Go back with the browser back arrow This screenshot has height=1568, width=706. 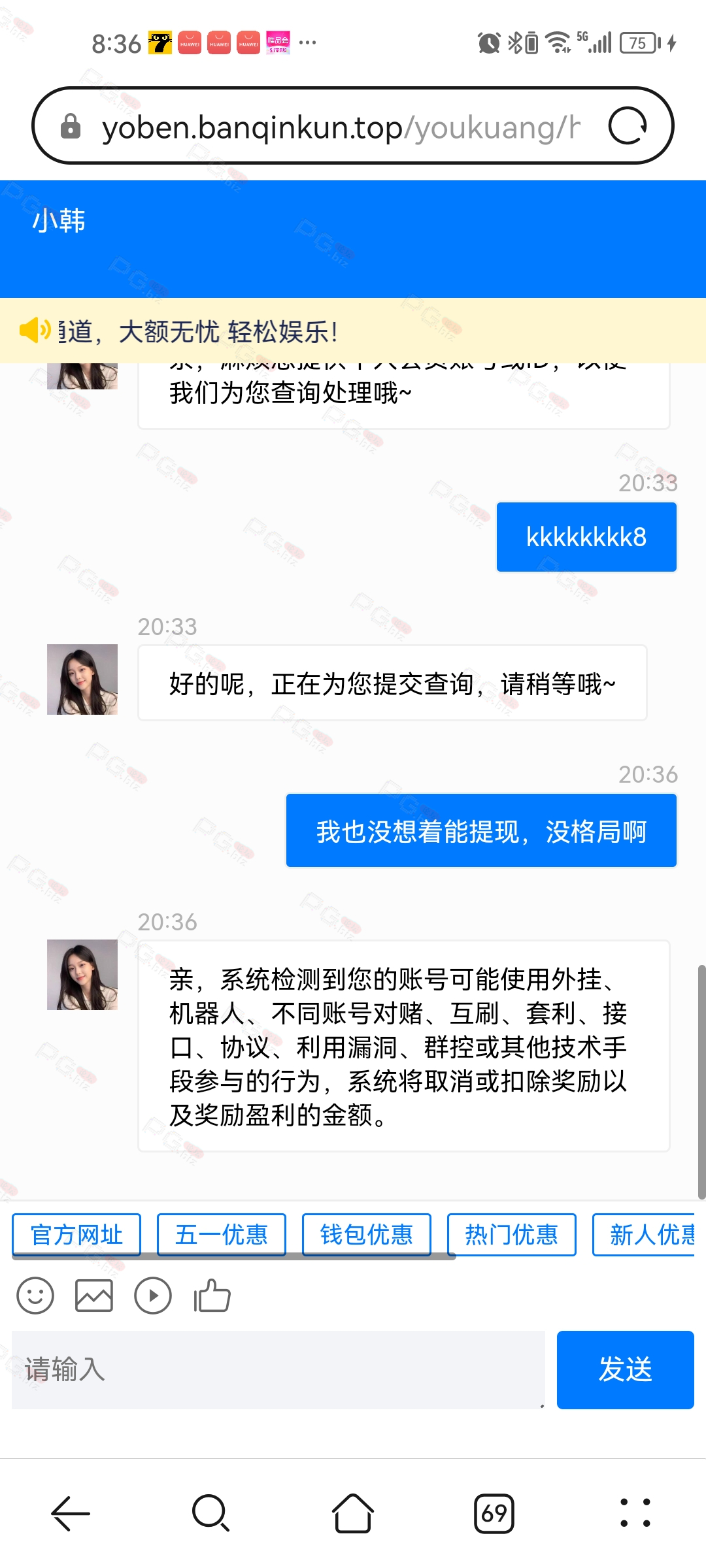(x=71, y=1513)
